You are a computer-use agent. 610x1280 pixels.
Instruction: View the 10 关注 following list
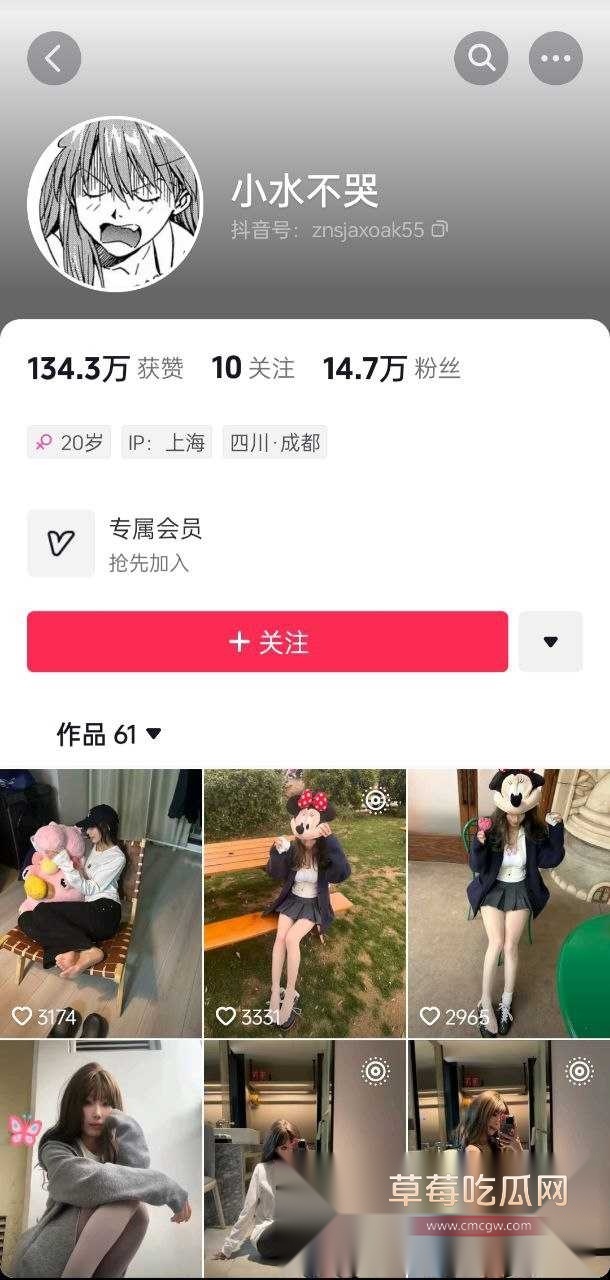coord(252,368)
